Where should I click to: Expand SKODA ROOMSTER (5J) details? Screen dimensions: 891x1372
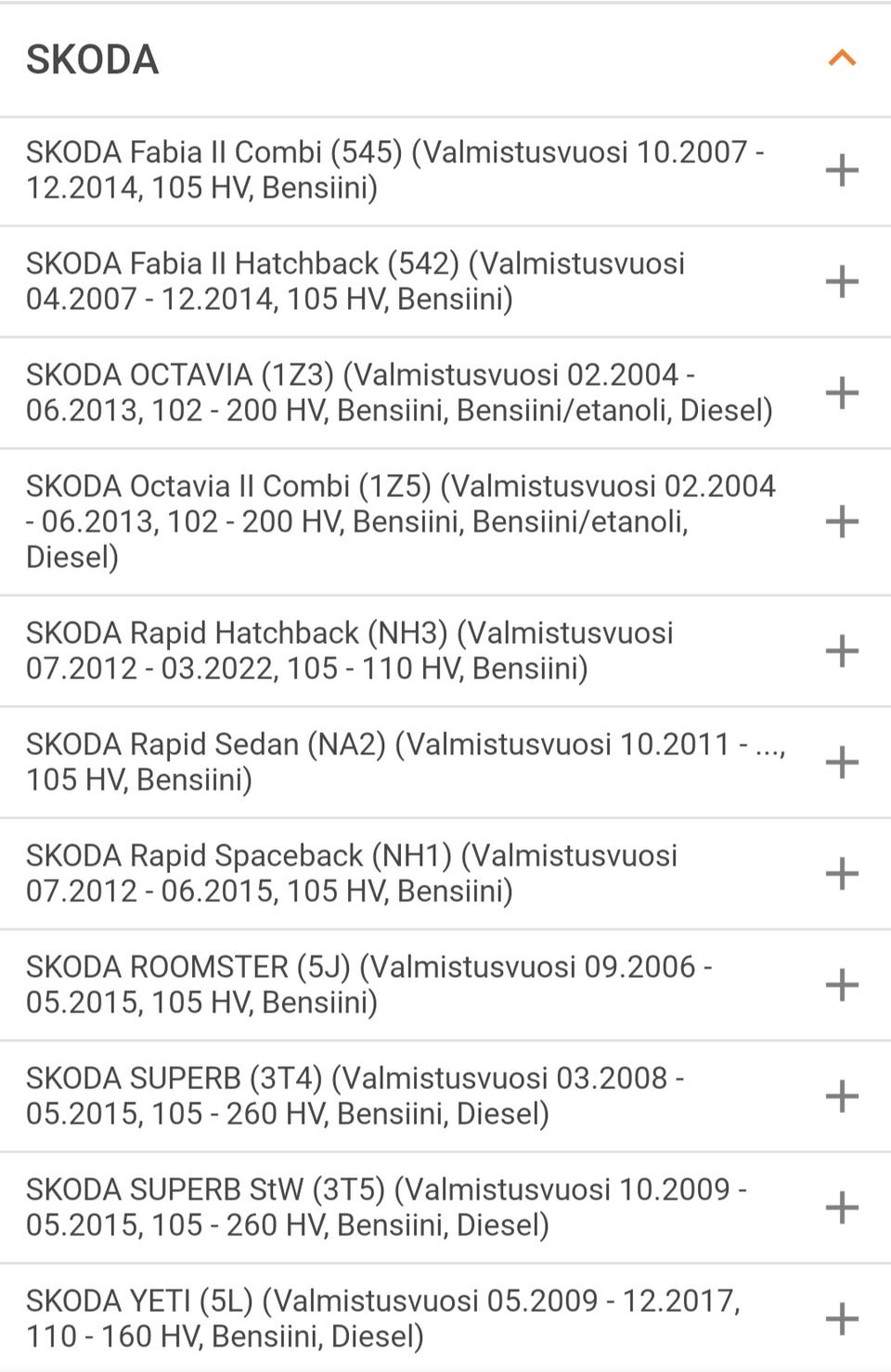[842, 984]
